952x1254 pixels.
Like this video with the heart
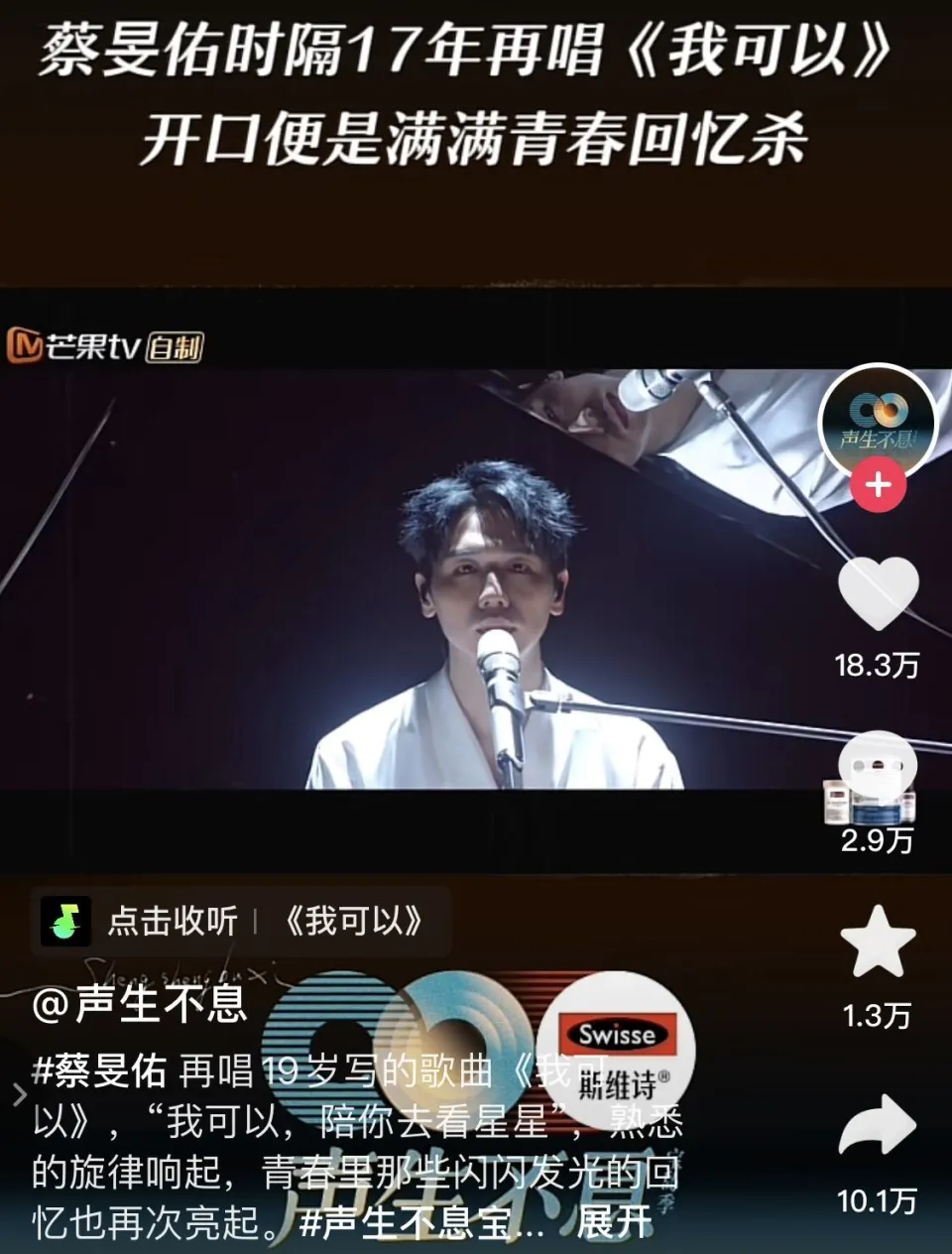click(x=878, y=592)
